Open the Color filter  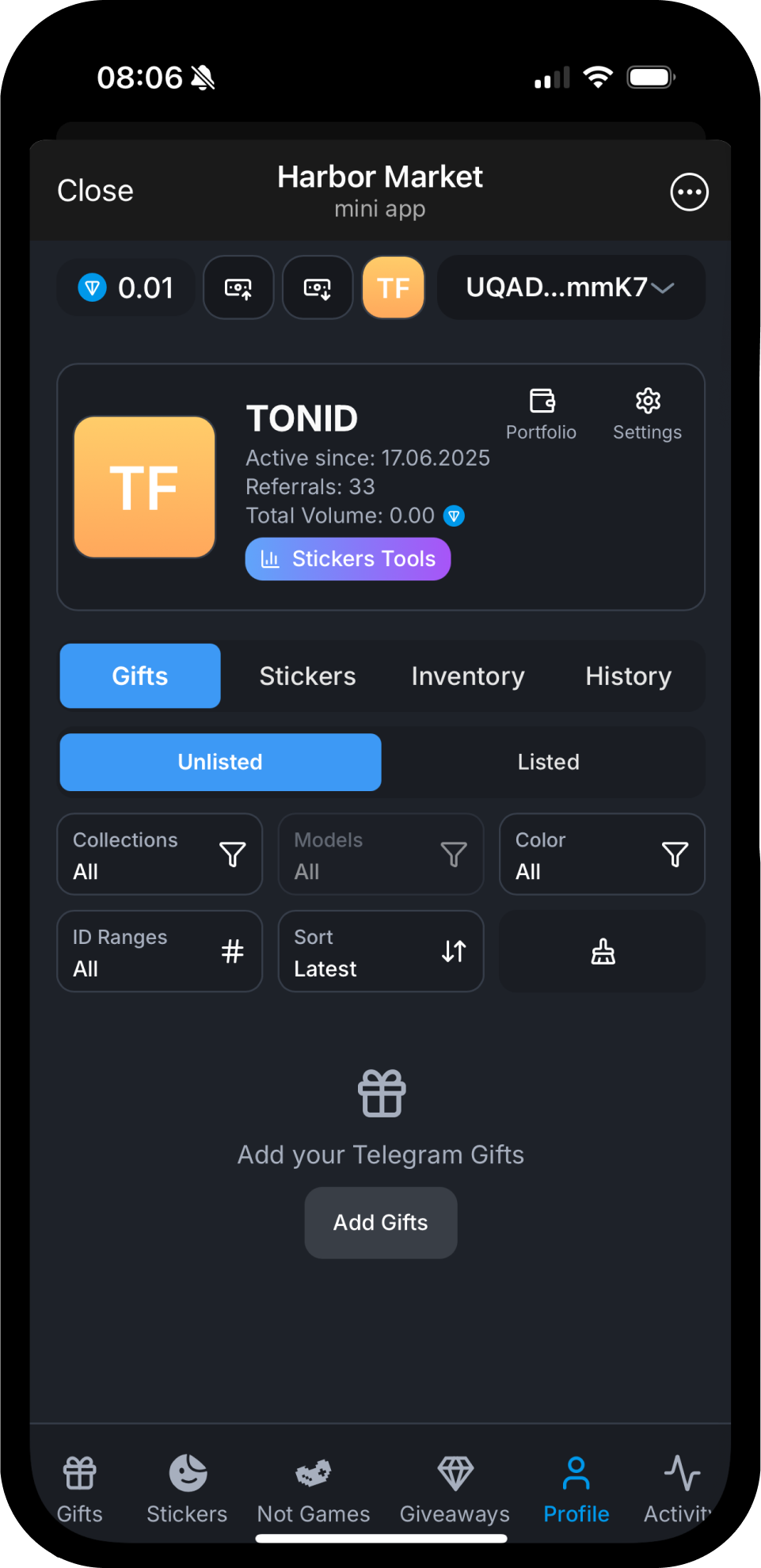602,854
